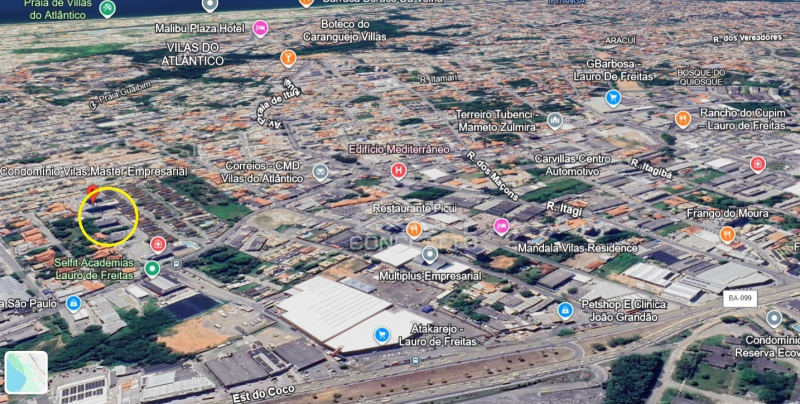Open the Condomínio Vilas Master Empresarial red pin
The image size is (800, 404).
pos(92,193)
